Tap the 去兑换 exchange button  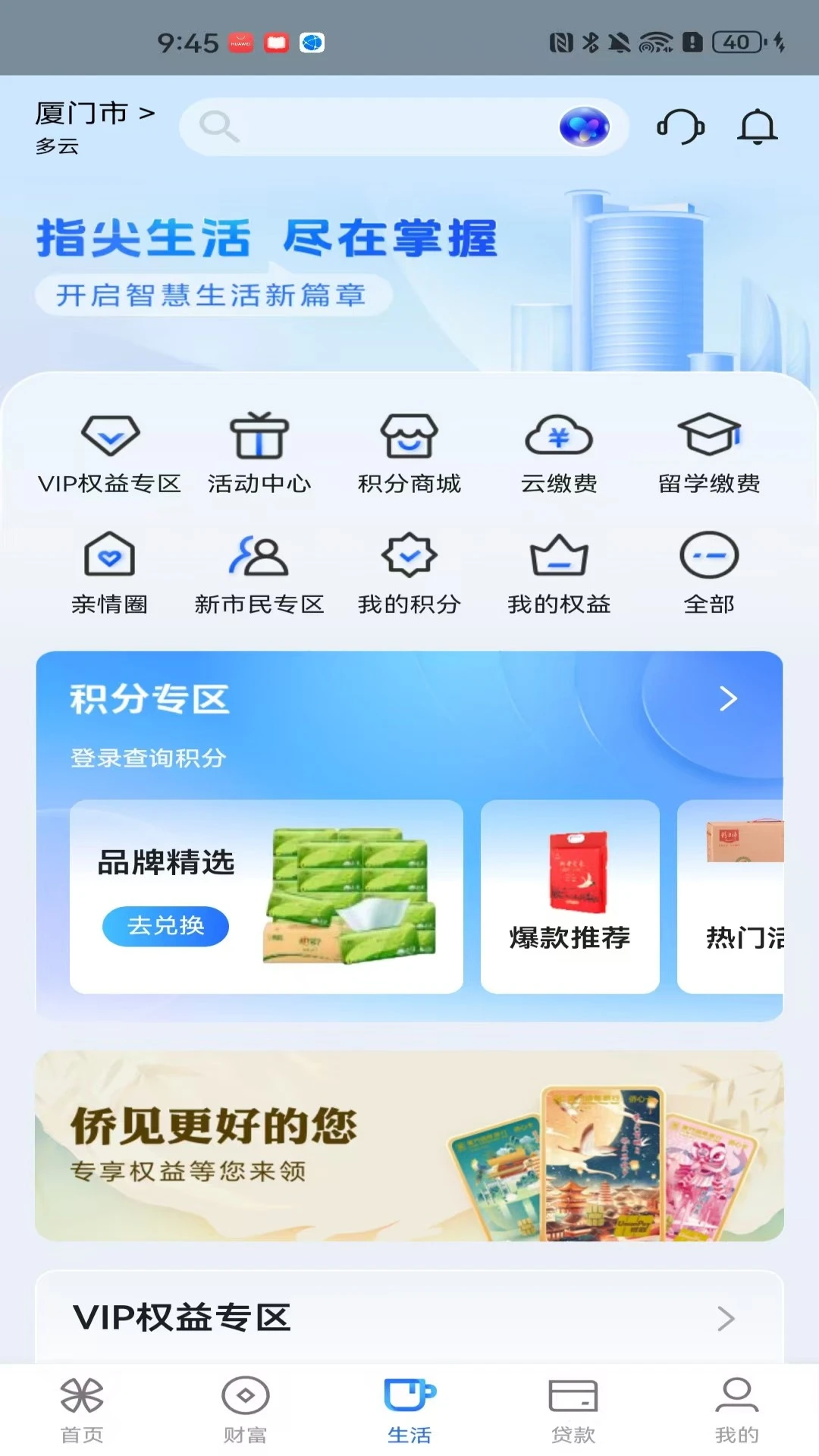pyautogui.click(x=164, y=926)
